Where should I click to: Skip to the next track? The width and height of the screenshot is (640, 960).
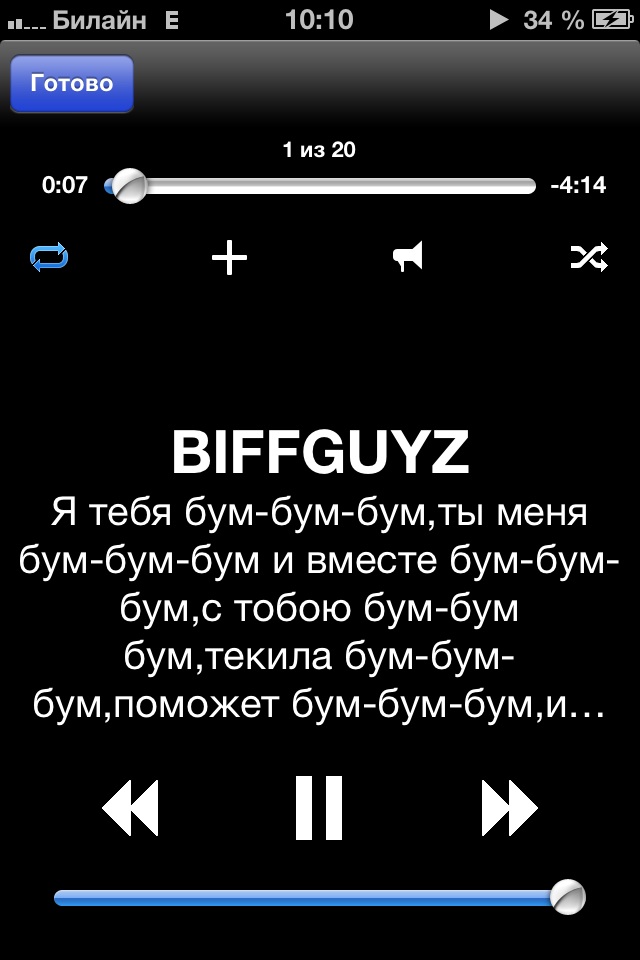click(509, 807)
